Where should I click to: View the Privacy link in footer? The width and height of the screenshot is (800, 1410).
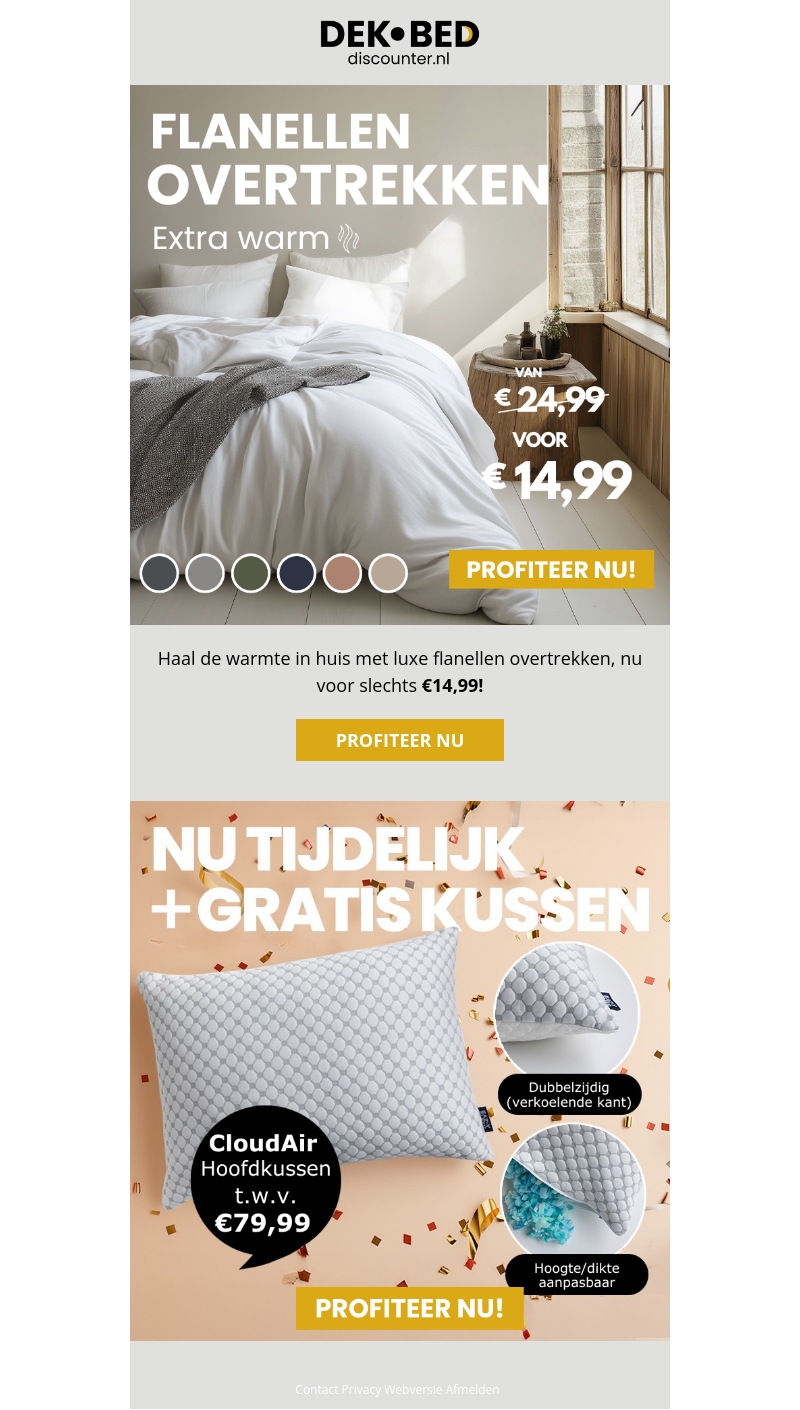[x=361, y=1390]
